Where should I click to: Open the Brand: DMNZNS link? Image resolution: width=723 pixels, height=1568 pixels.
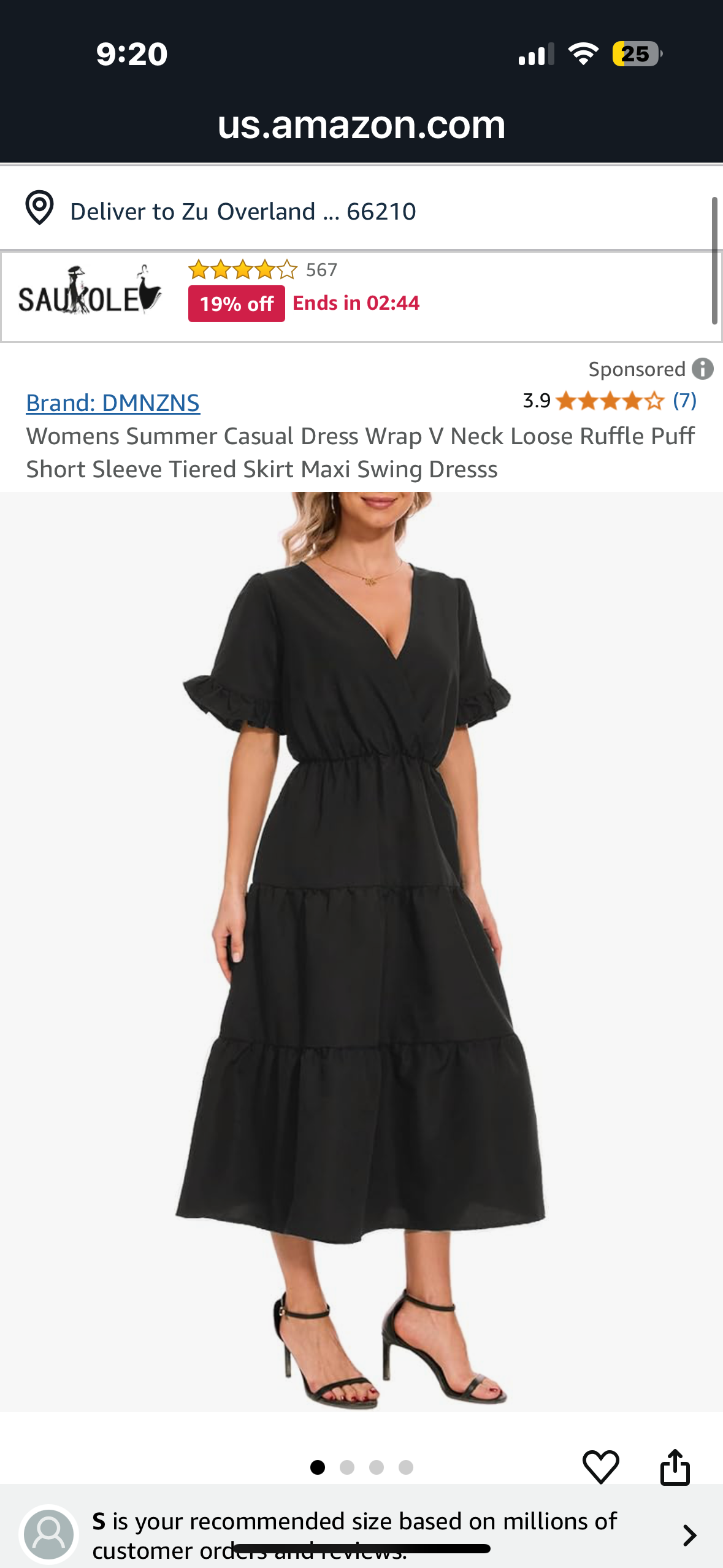[113, 403]
